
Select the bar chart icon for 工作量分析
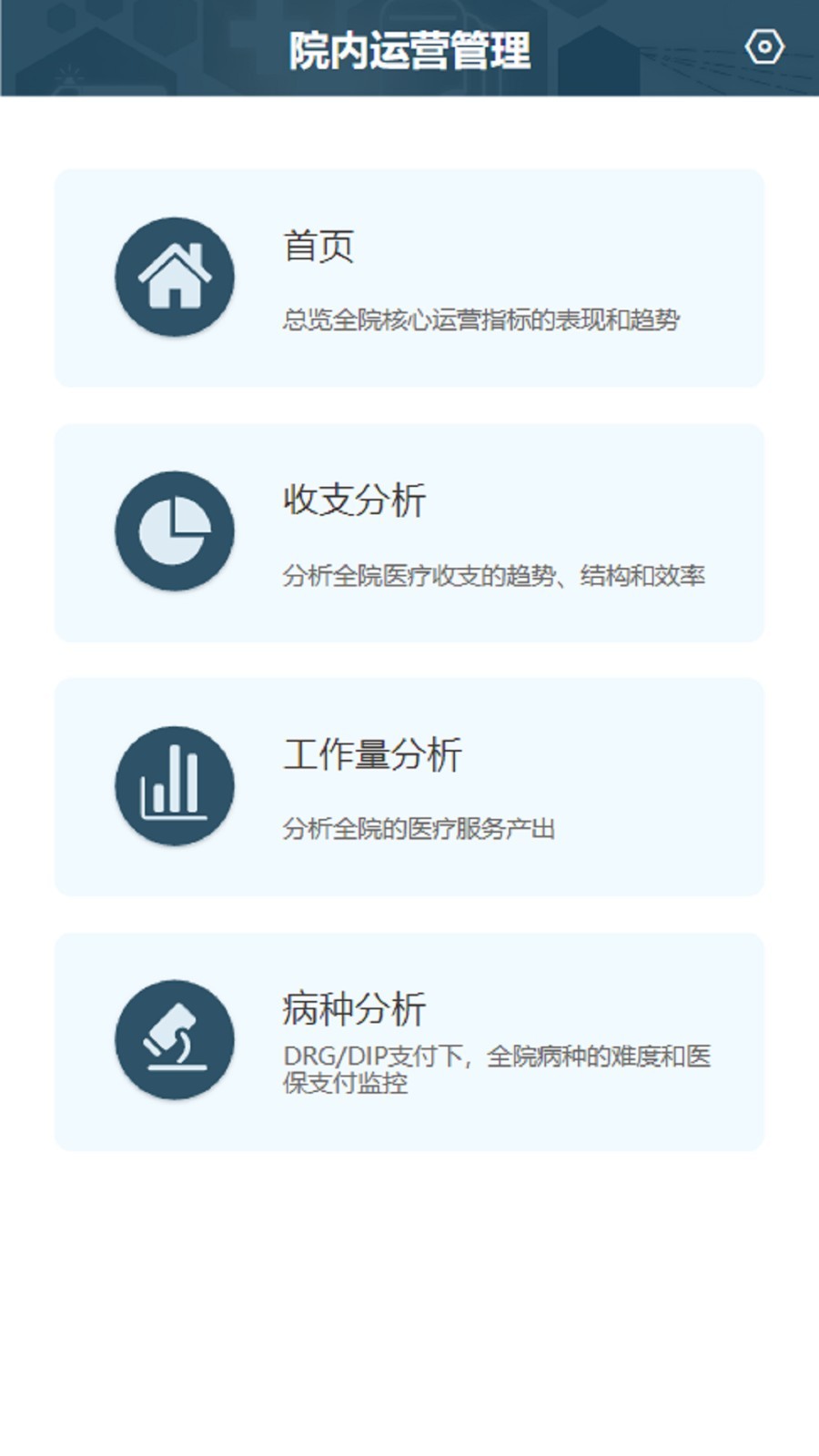(x=175, y=785)
